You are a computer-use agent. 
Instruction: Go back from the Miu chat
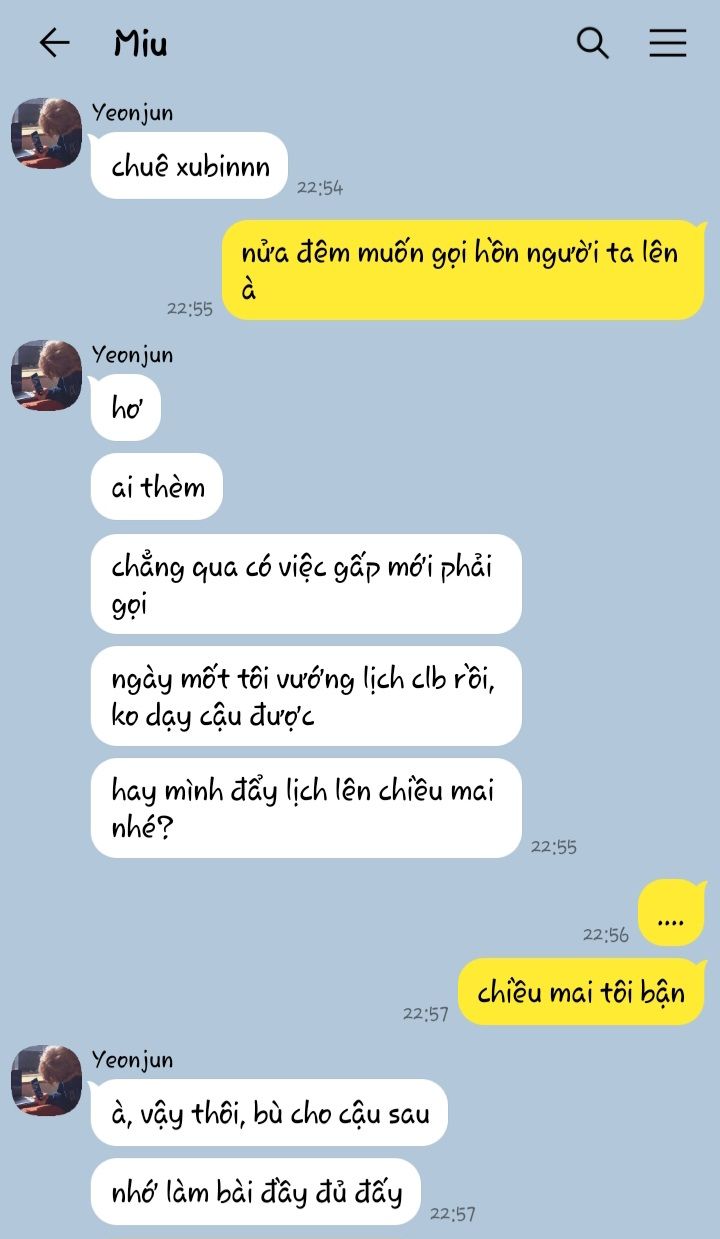tap(54, 42)
